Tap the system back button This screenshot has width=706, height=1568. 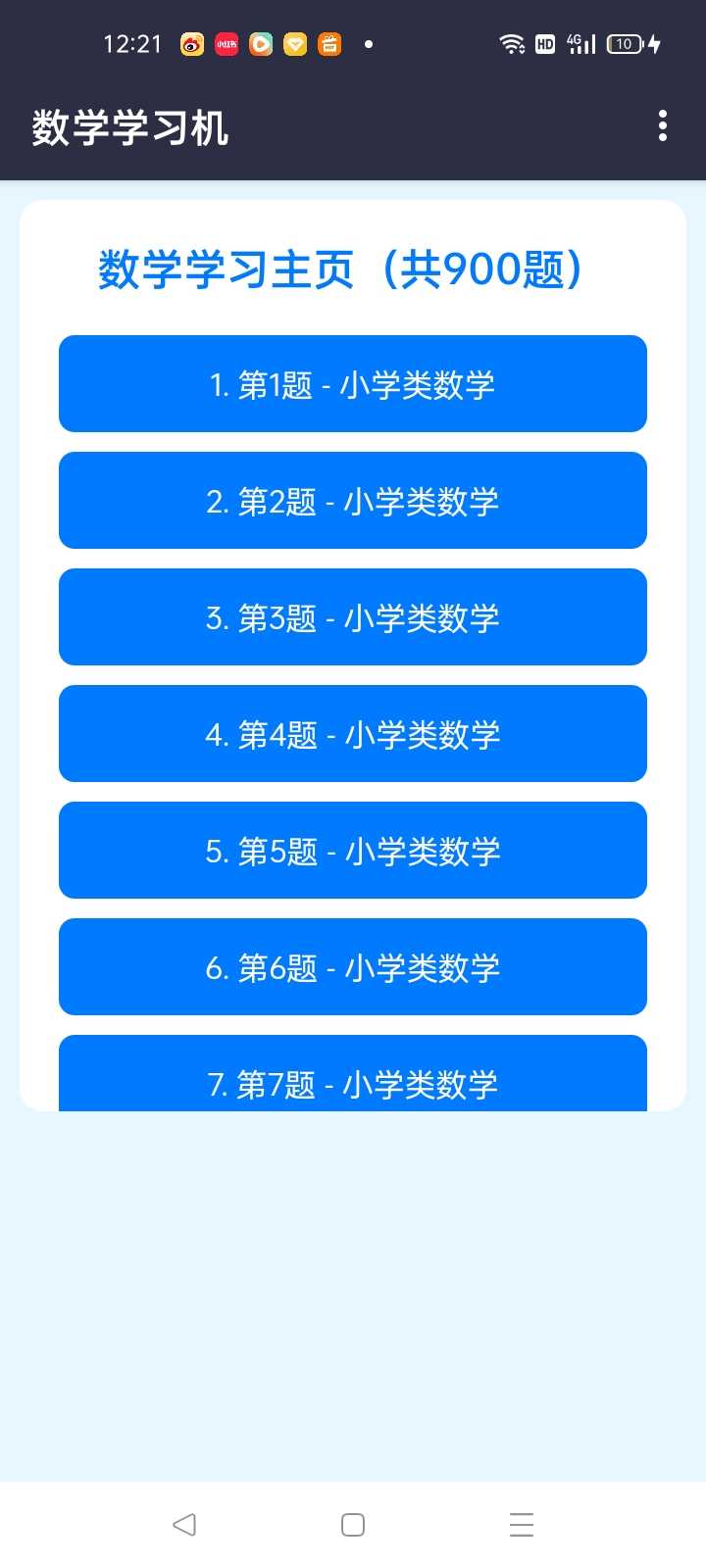pos(184,1524)
